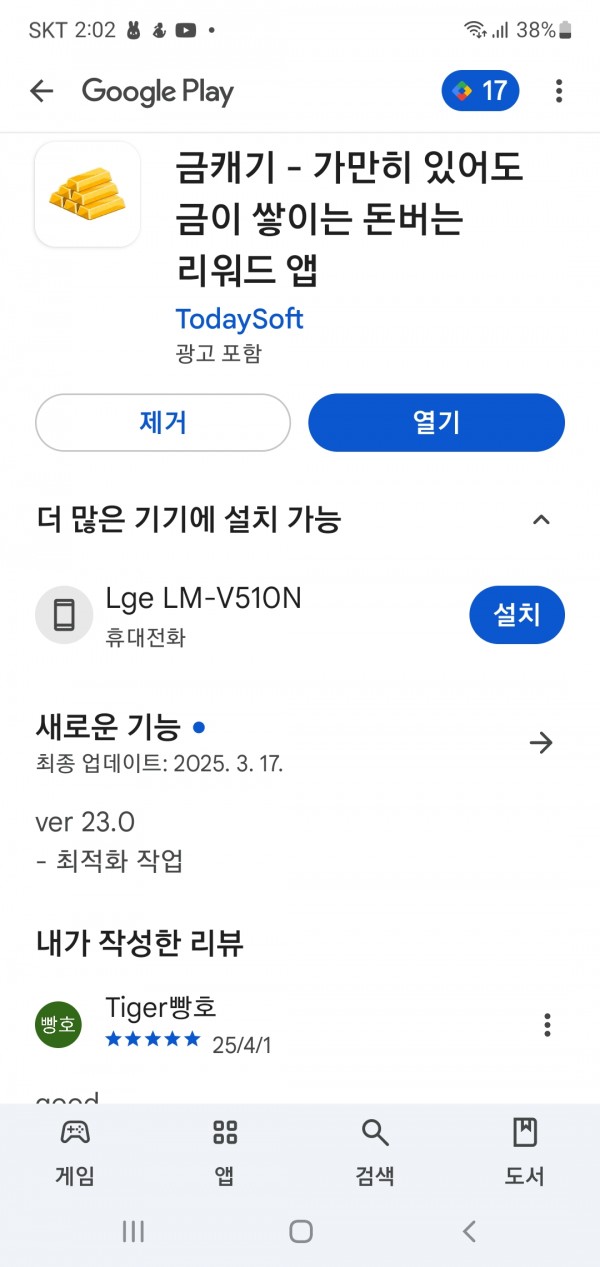Switch to the 도서 tab
Screen dimensions: 600x1267
coord(525,1152)
